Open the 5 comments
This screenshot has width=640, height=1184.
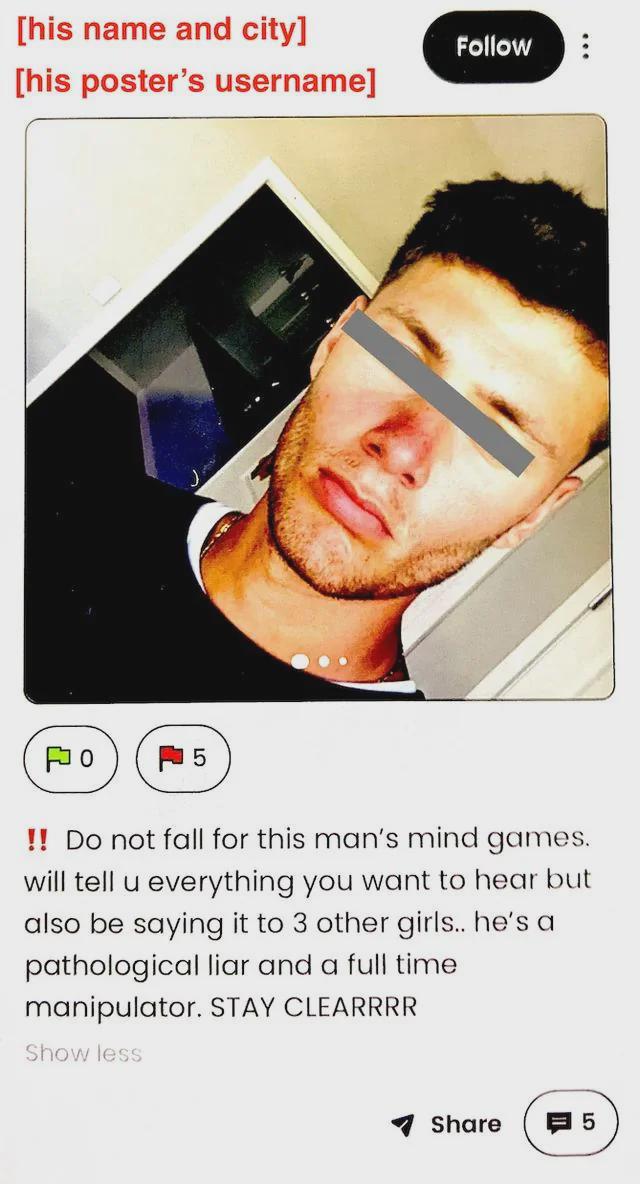pyautogui.click(x=571, y=1122)
